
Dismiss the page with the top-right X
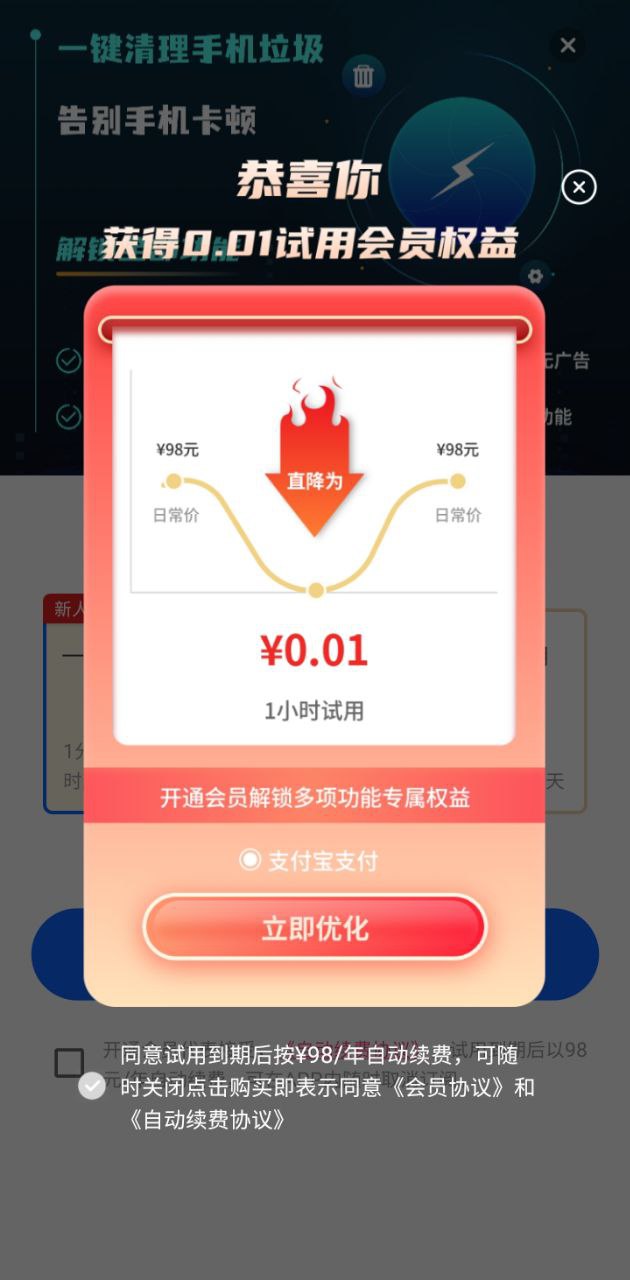point(568,45)
